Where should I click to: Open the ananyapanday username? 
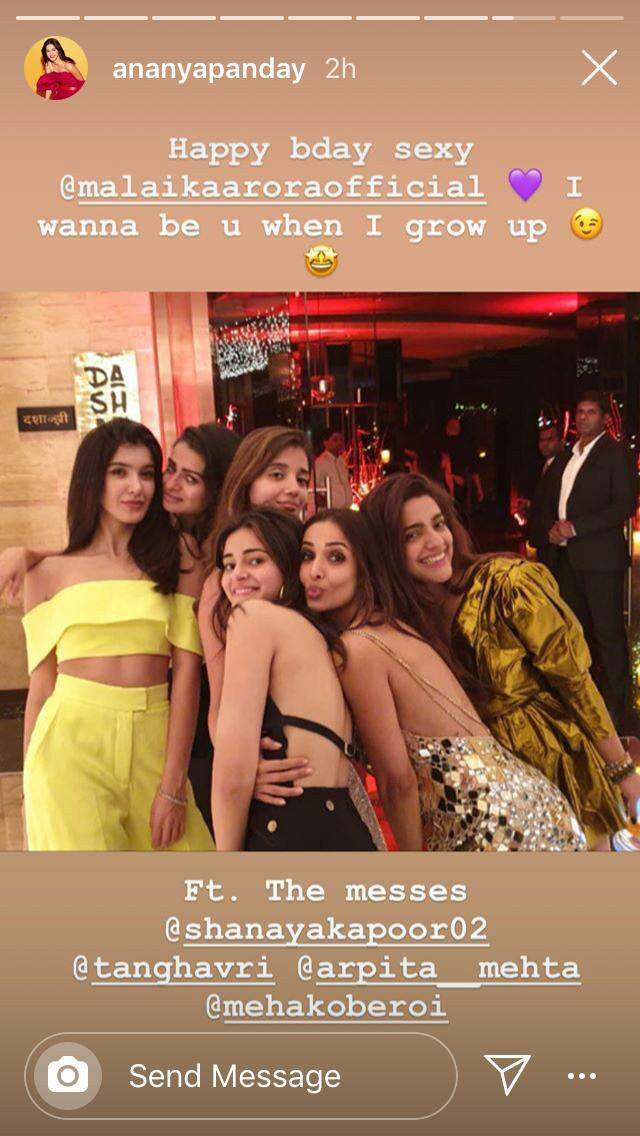(x=209, y=70)
